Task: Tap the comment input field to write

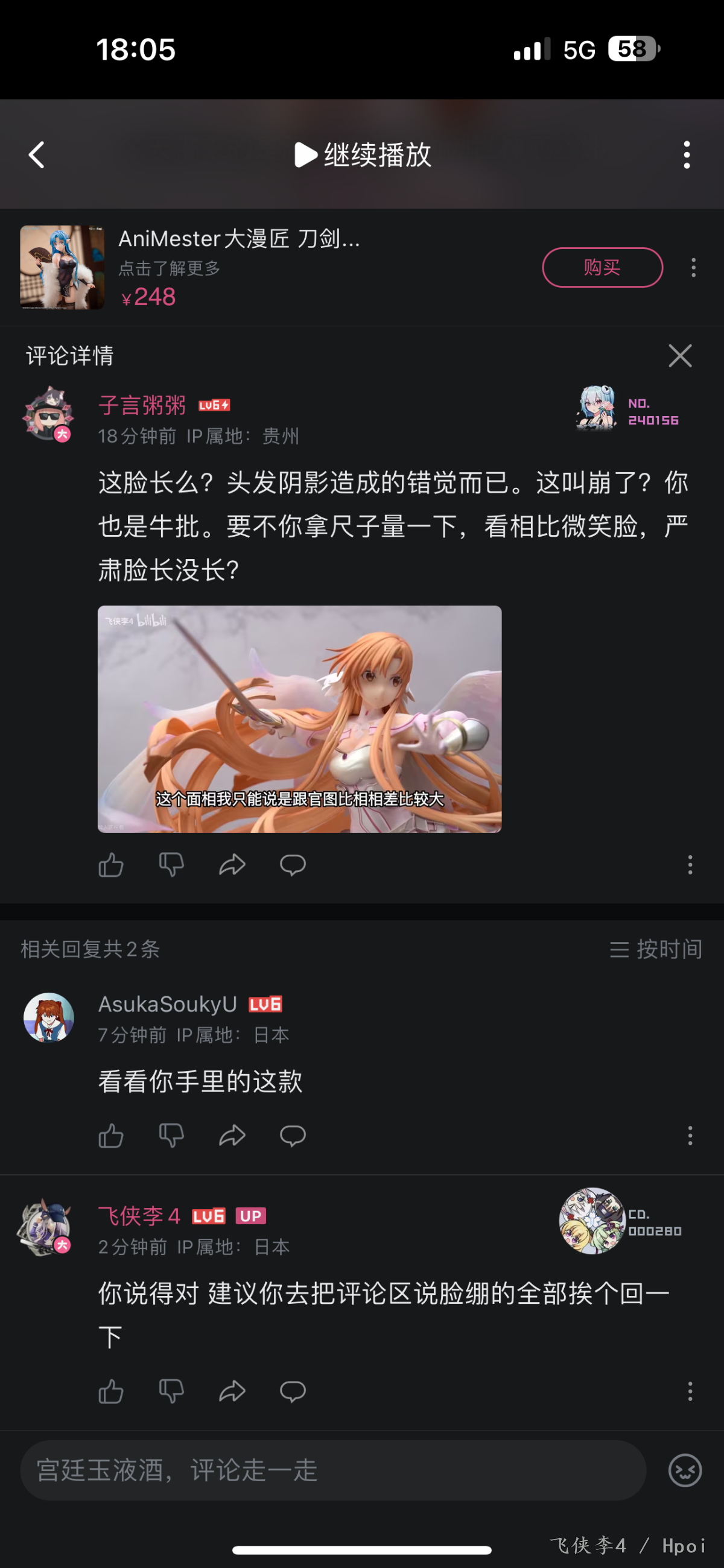Action: coord(332,1470)
